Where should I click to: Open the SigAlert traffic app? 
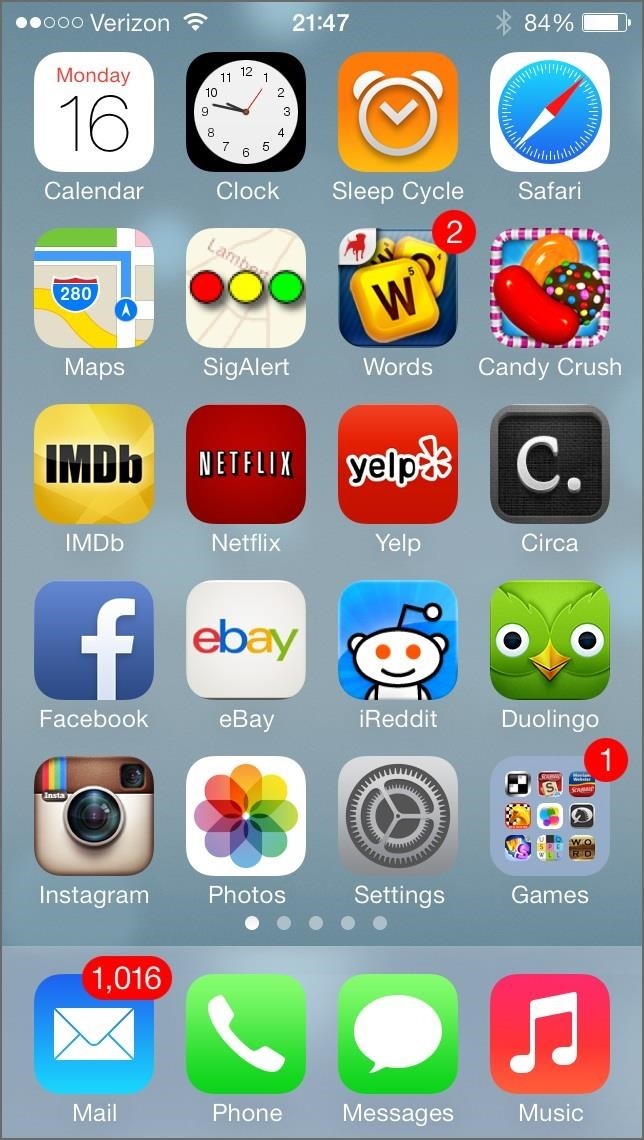coord(246,288)
